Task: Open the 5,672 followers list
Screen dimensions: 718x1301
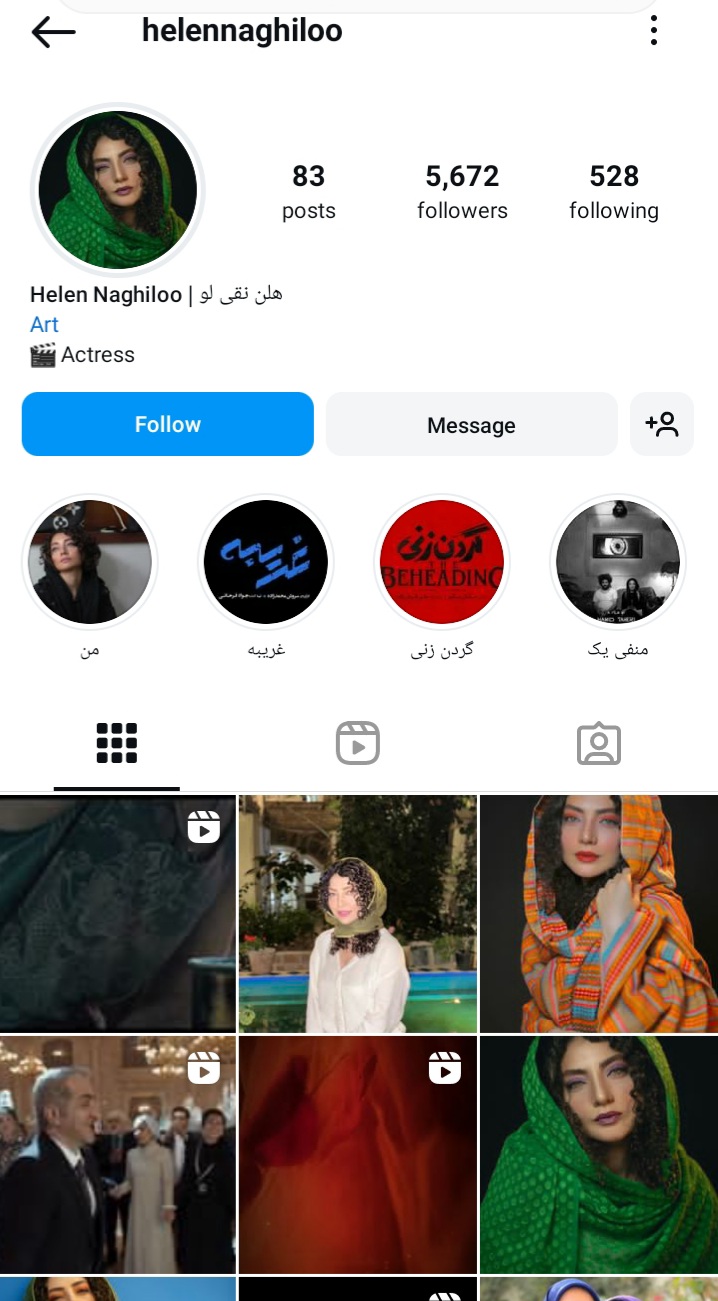Action: pos(462,191)
